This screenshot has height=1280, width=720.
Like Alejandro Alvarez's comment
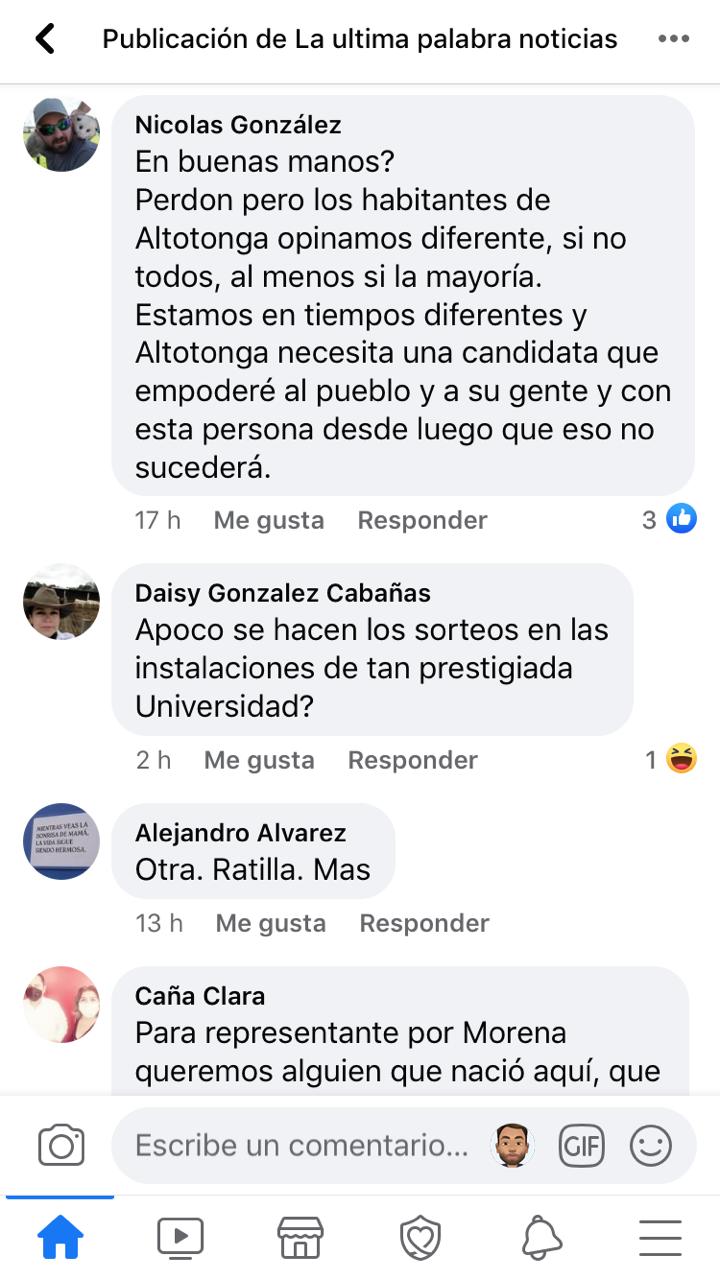tap(270, 923)
